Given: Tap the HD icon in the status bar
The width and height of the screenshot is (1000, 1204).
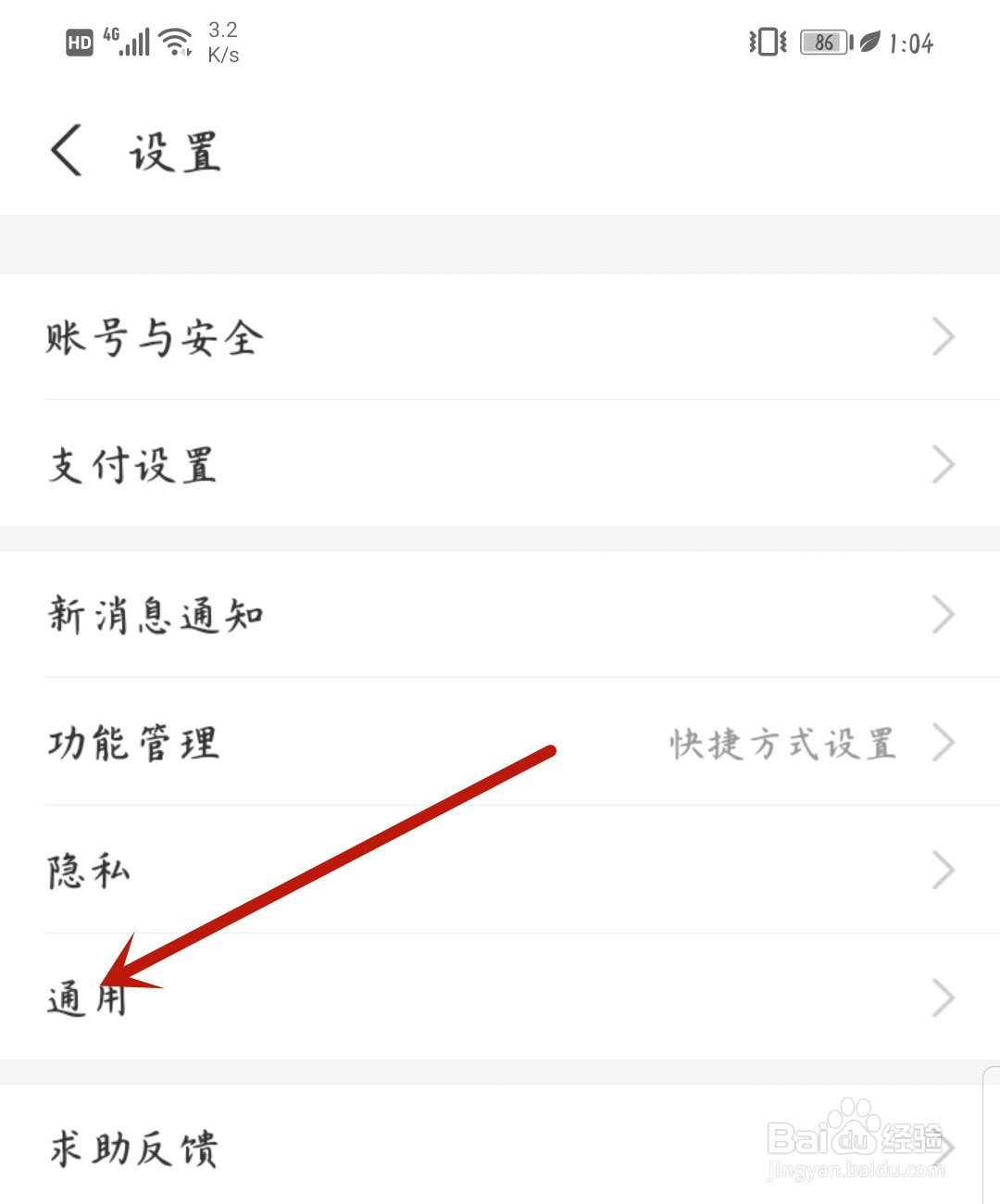Looking at the screenshot, I should [80, 41].
